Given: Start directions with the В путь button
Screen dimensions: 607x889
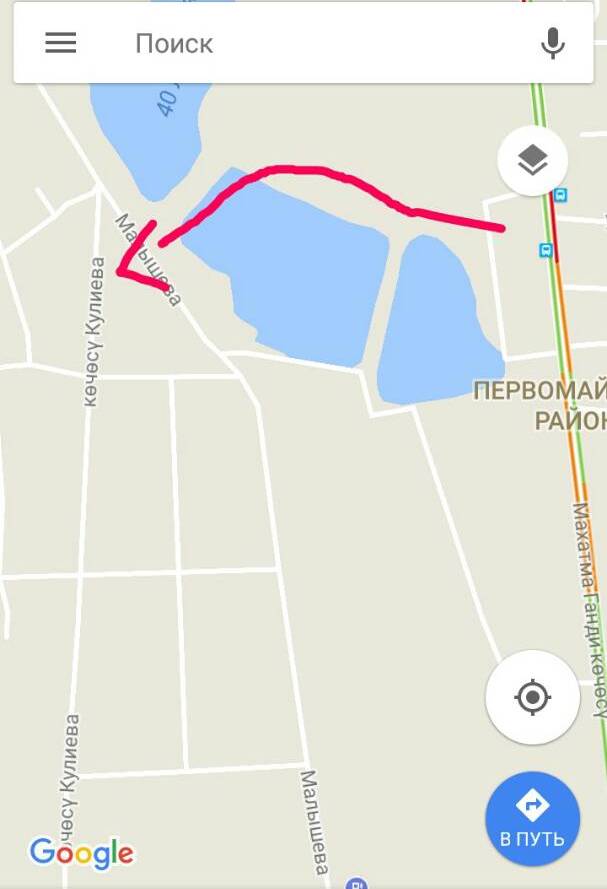Looking at the screenshot, I should click(532, 818).
